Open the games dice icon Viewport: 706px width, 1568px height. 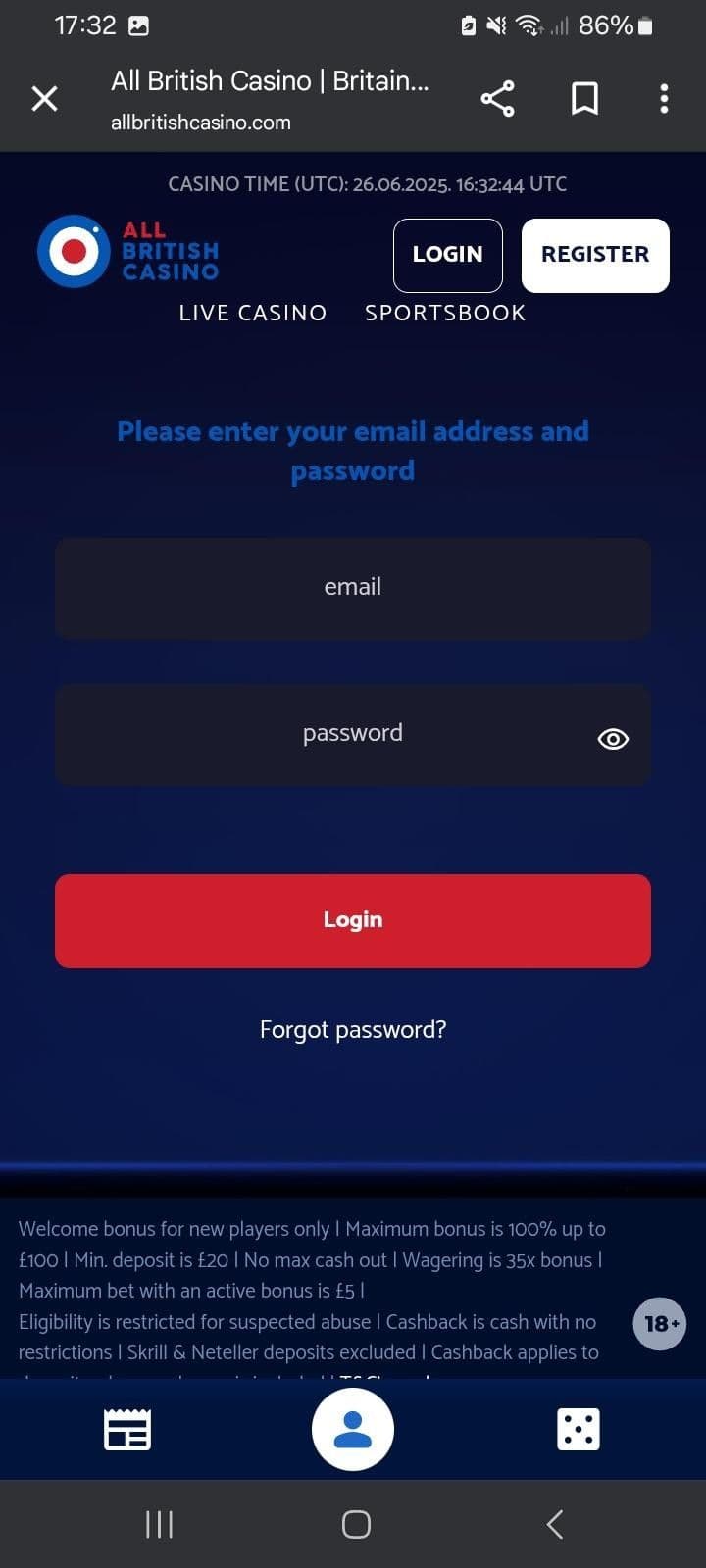click(x=579, y=1429)
